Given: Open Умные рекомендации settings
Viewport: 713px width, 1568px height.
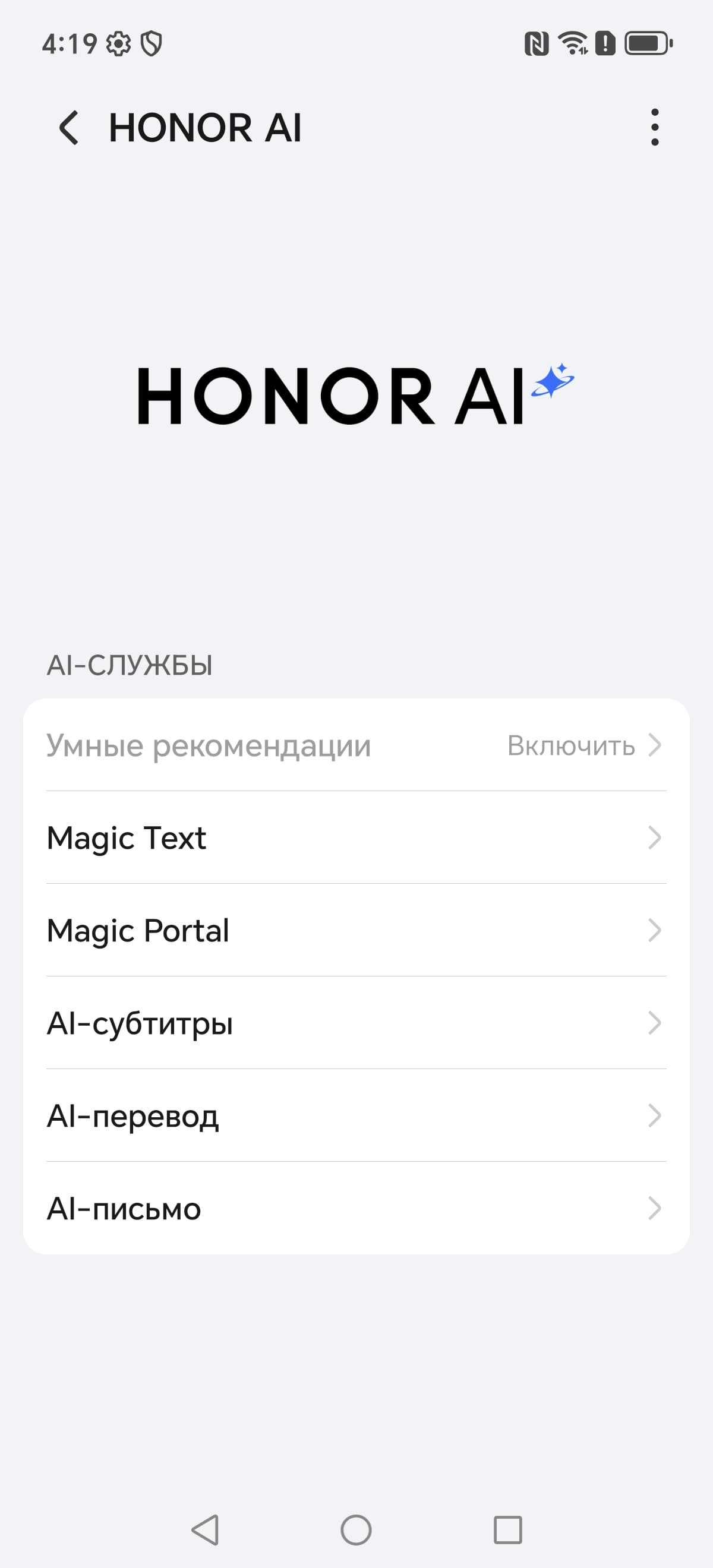Looking at the screenshot, I should click(356, 745).
